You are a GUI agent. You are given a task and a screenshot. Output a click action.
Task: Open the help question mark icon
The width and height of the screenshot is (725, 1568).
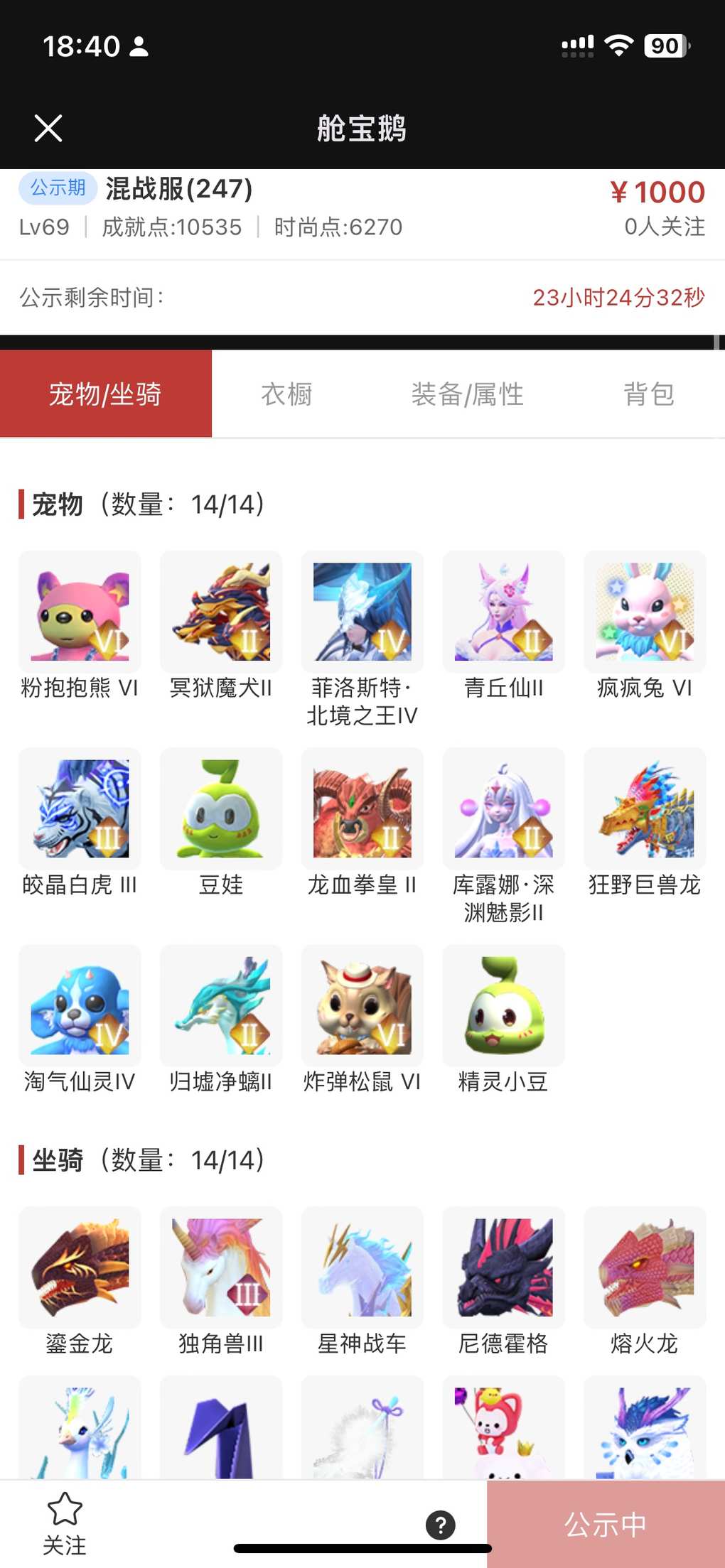point(441,1525)
